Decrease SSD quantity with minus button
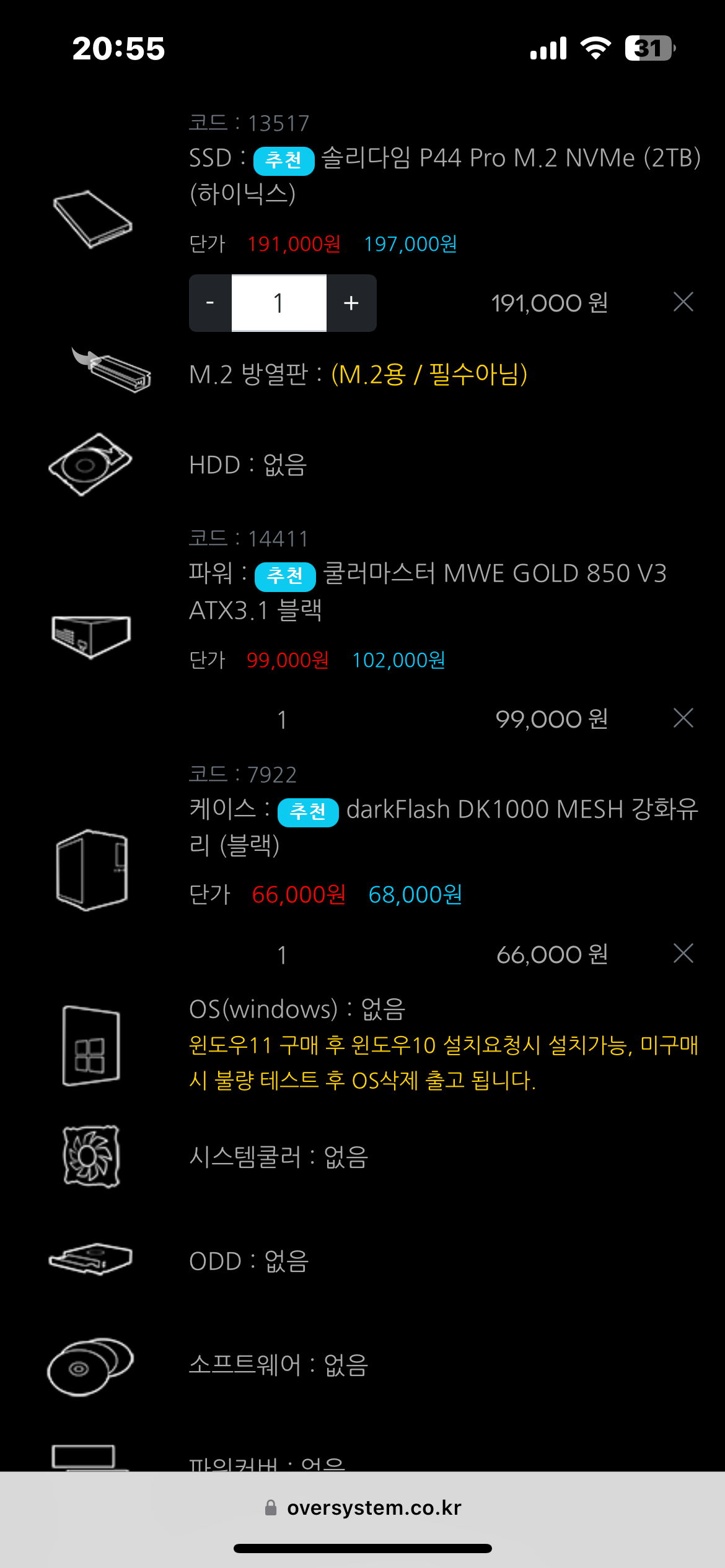 (210, 303)
